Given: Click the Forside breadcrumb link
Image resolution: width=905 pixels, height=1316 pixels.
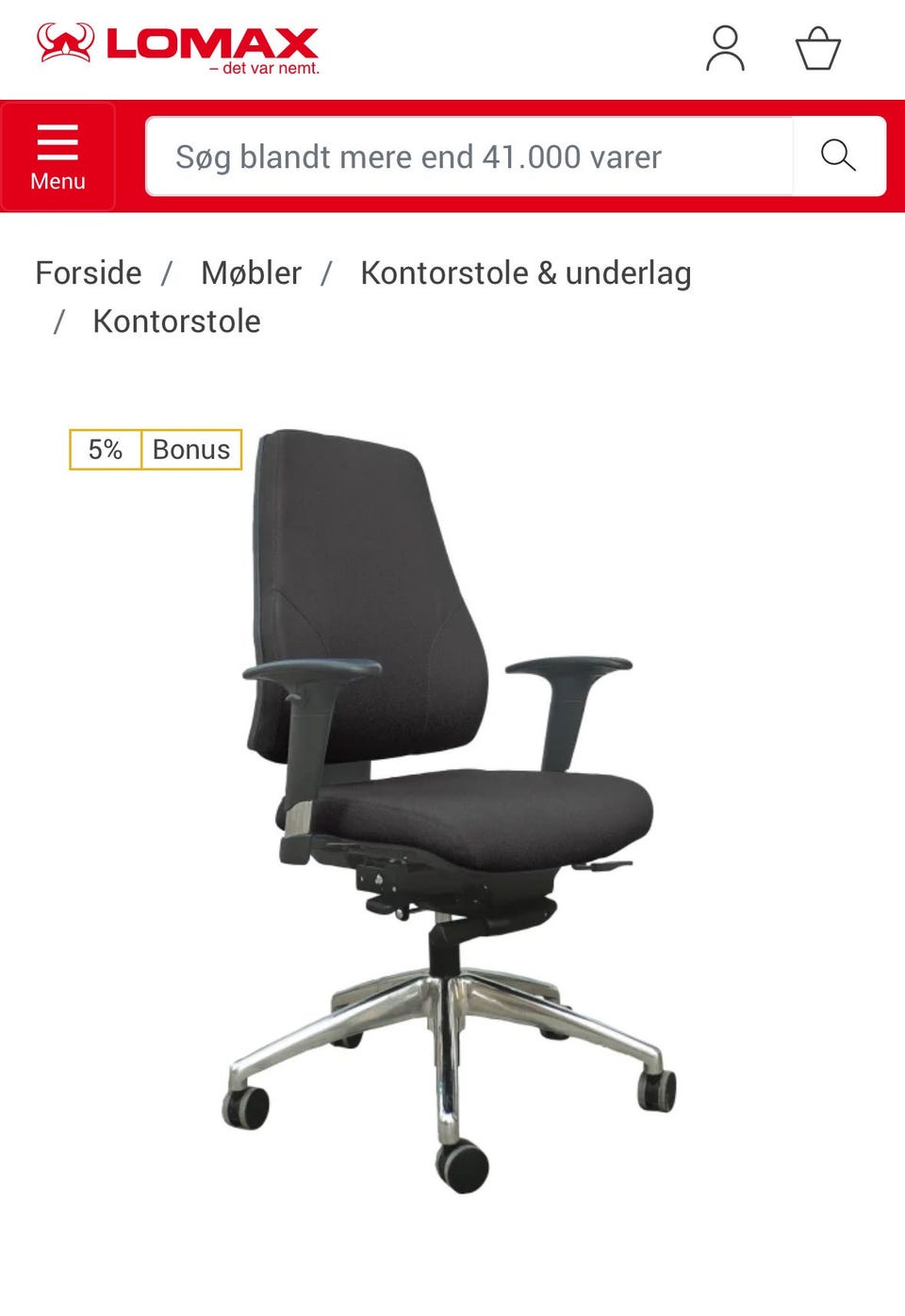Looking at the screenshot, I should pos(88,272).
